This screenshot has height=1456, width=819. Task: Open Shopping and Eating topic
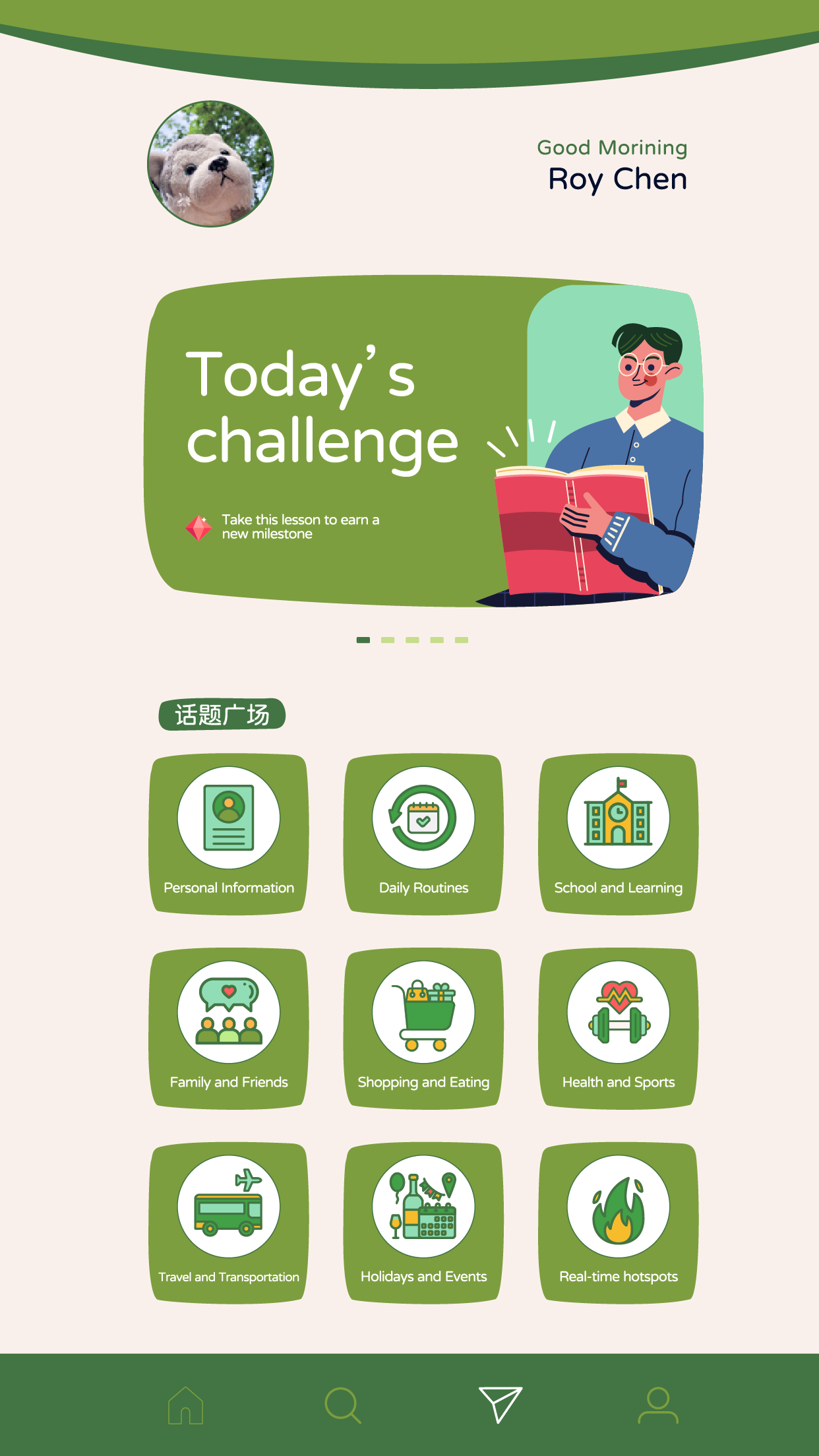click(x=423, y=1029)
